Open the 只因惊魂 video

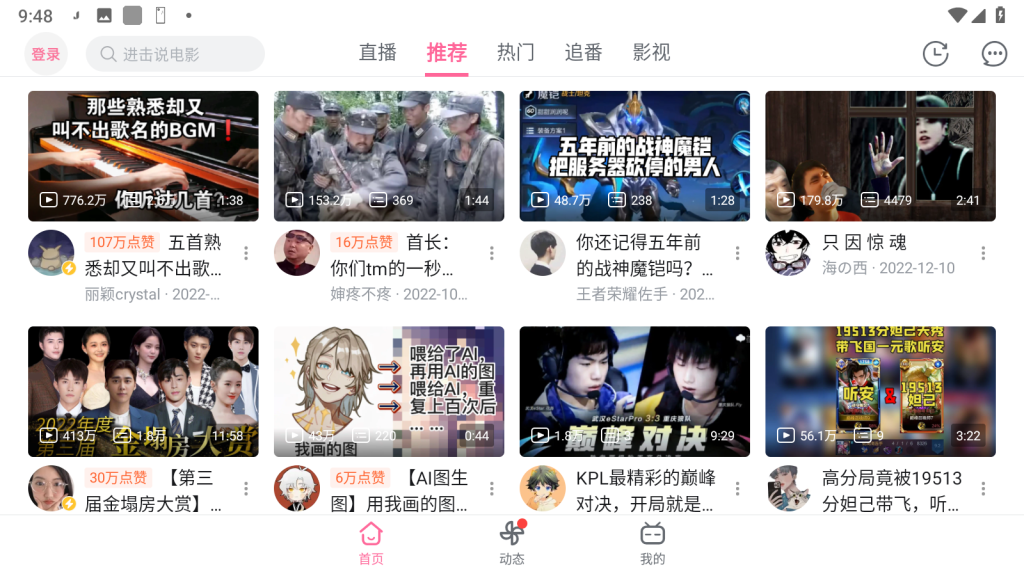click(880, 156)
